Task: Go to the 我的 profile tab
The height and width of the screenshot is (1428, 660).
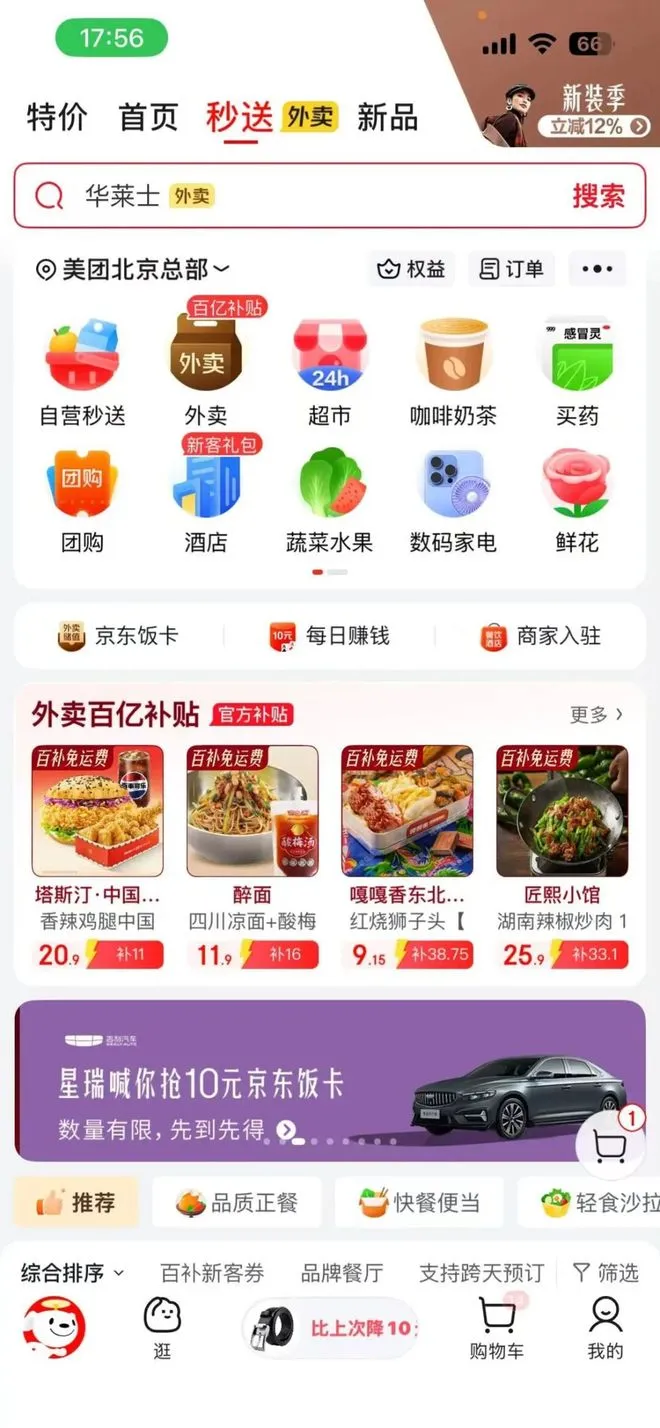Action: [x=605, y=1328]
